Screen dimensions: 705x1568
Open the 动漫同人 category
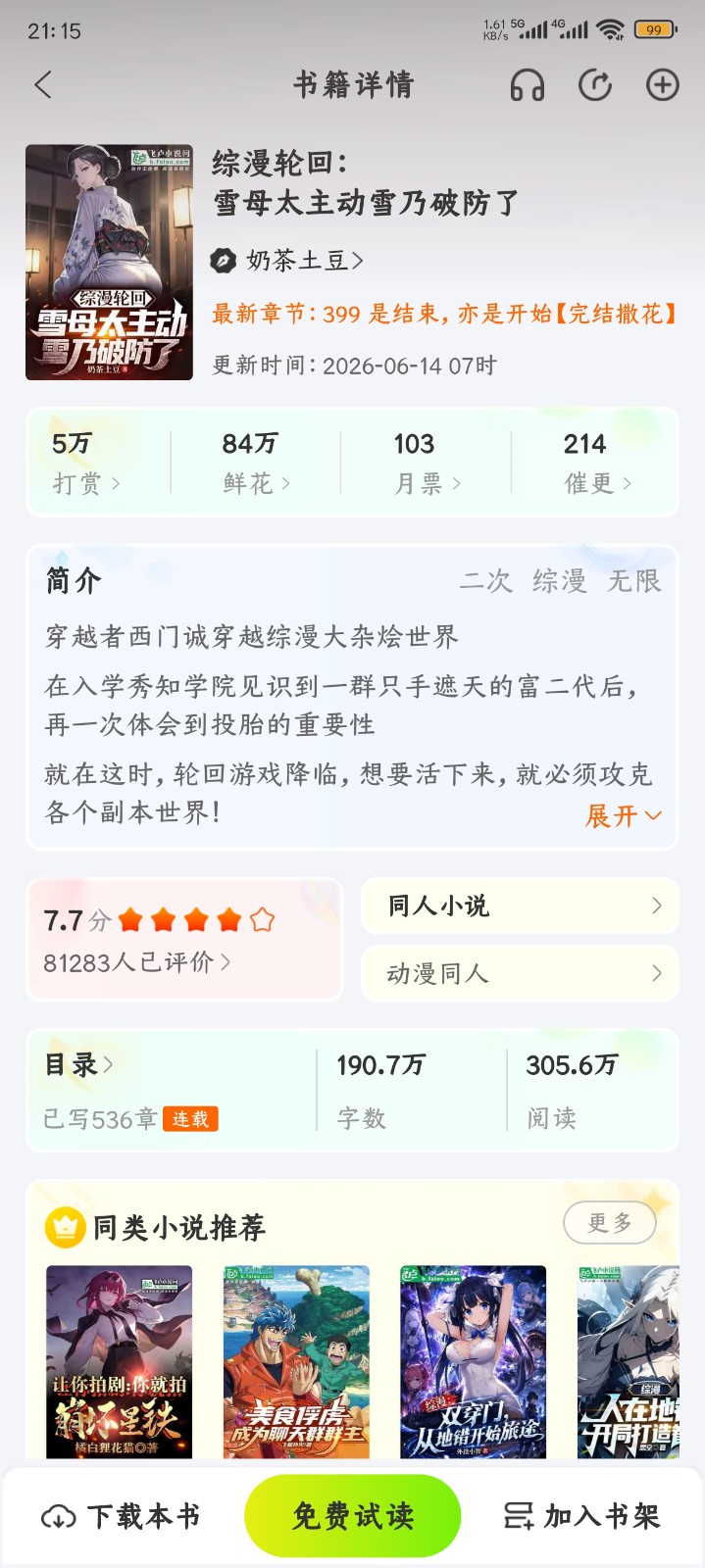click(520, 973)
